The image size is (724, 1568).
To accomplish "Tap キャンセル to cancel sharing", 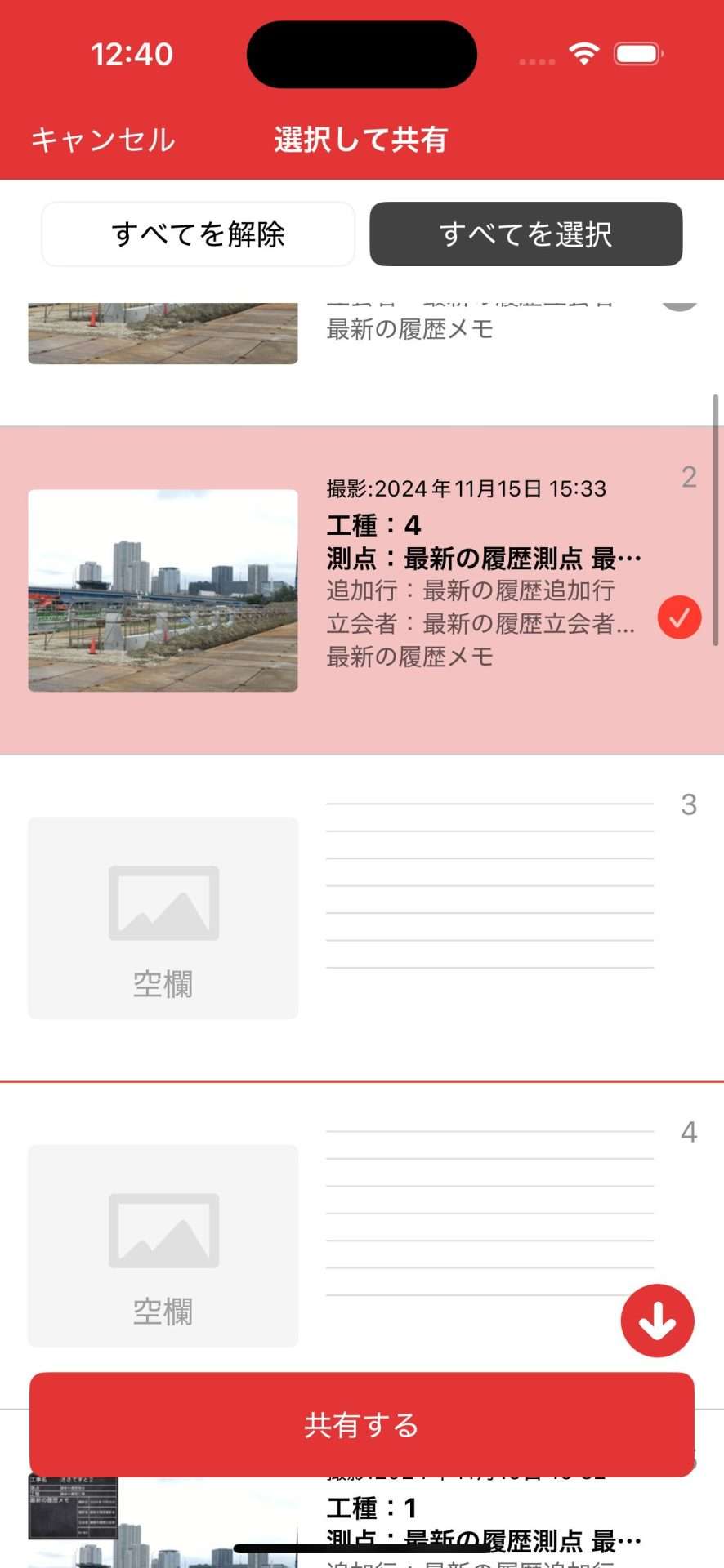I will point(103,140).
